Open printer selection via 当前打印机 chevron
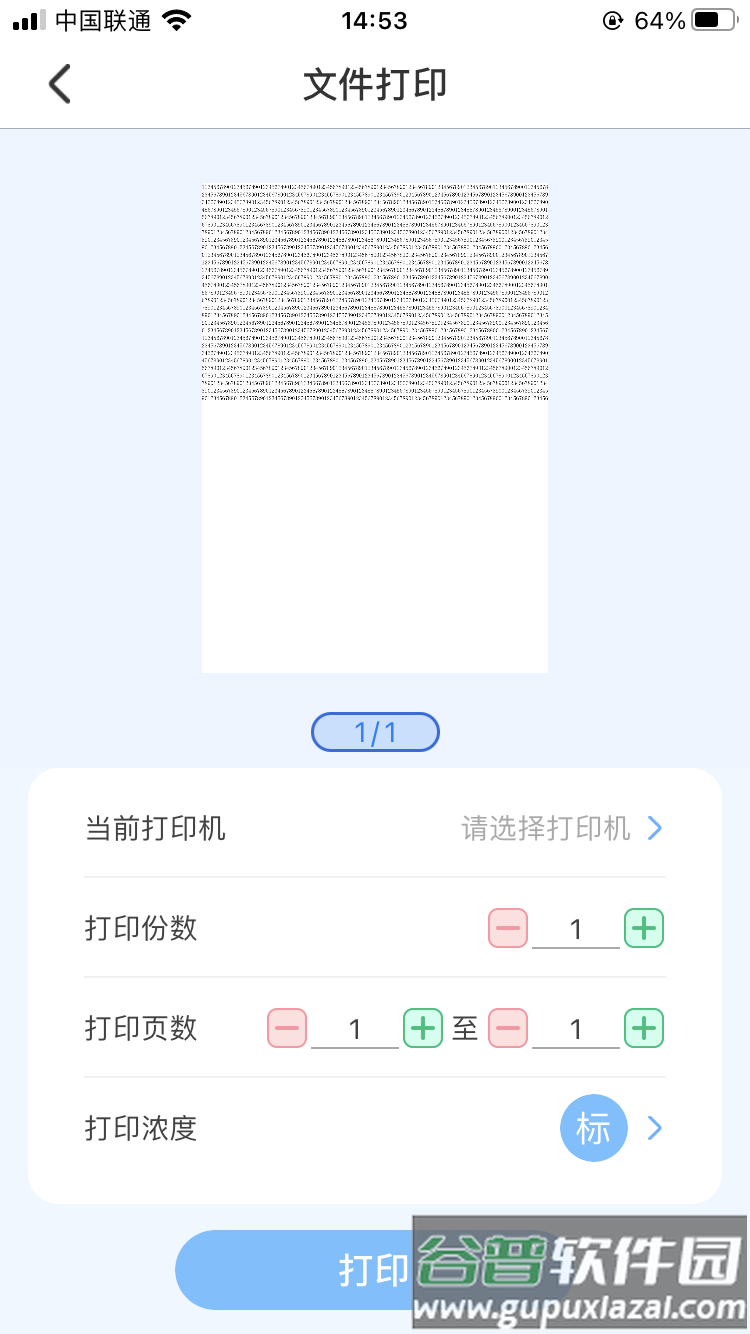This screenshot has height=1334, width=750. click(x=655, y=828)
